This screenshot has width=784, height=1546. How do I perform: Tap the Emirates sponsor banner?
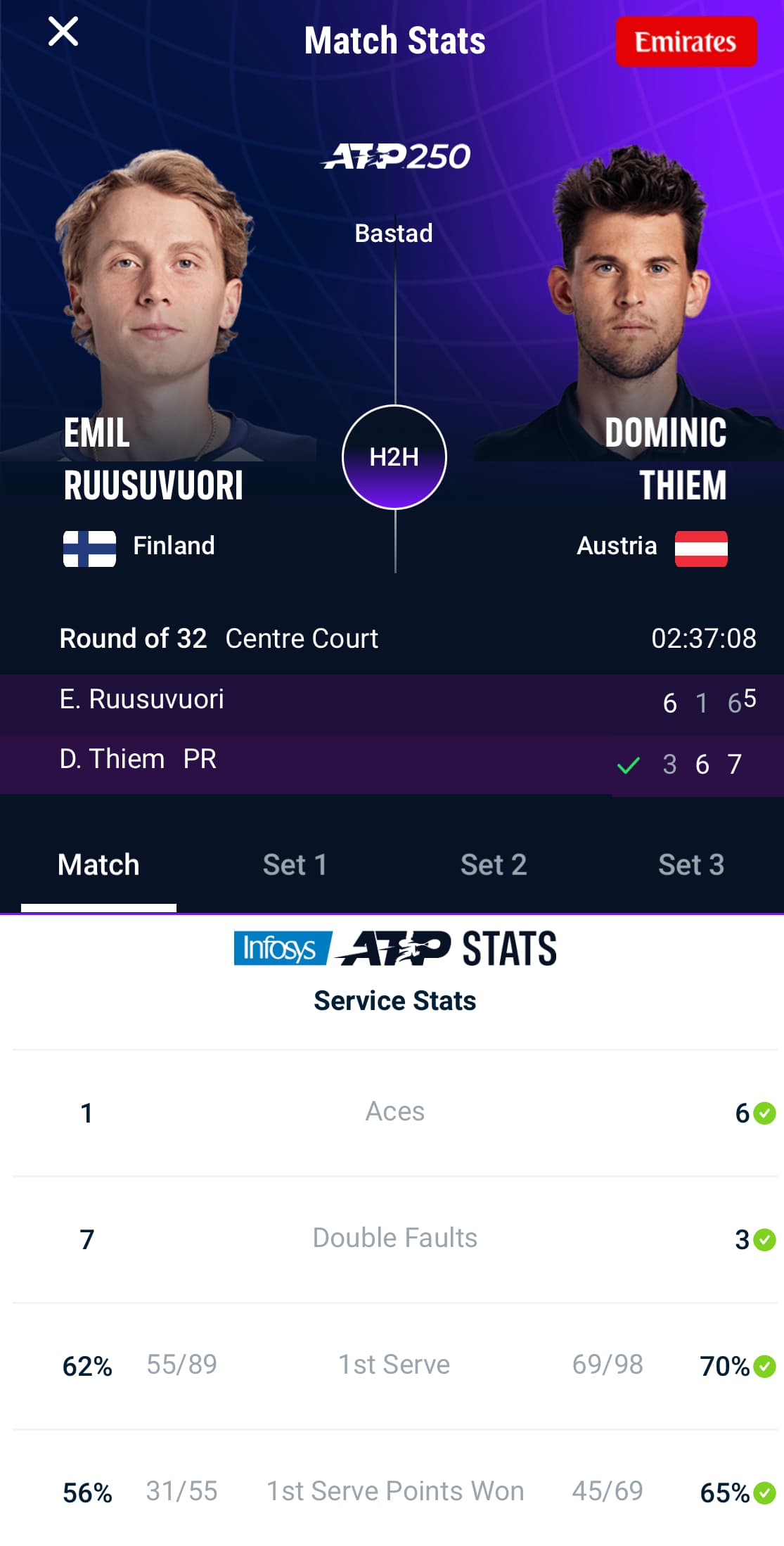pyautogui.click(x=686, y=41)
